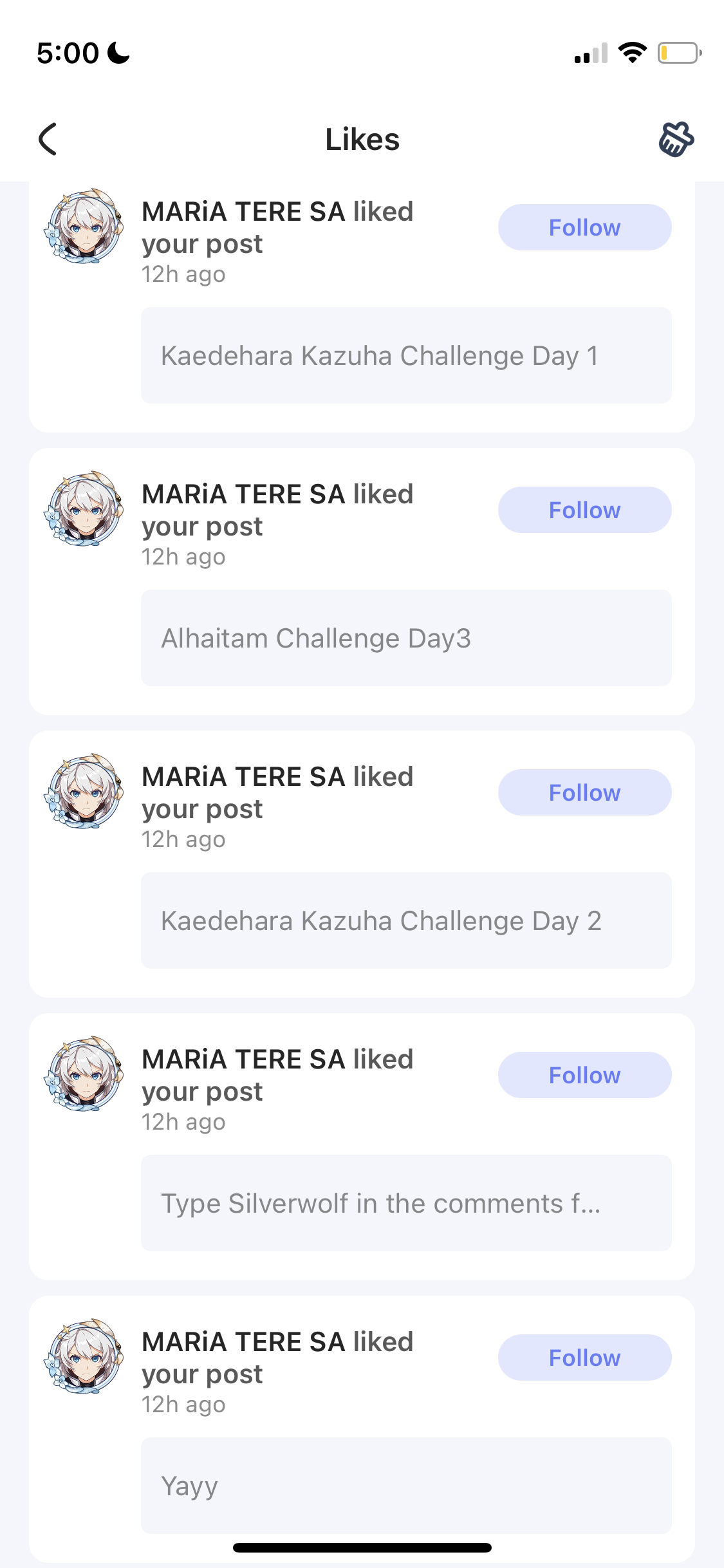This screenshot has height=1568, width=724.
Task: Go back from the Likes page
Action: click(x=48, y=139)
